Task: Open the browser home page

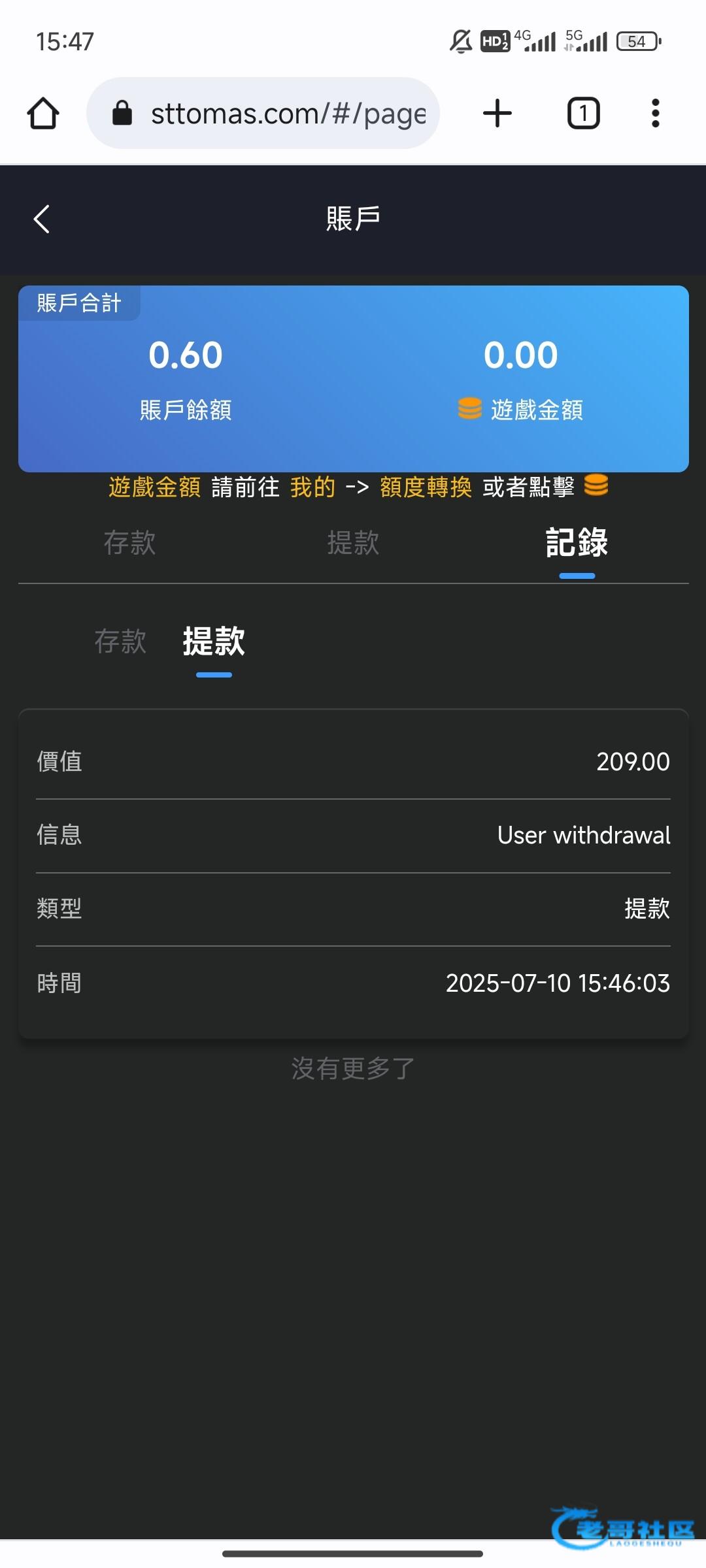Action: (43, 114)
